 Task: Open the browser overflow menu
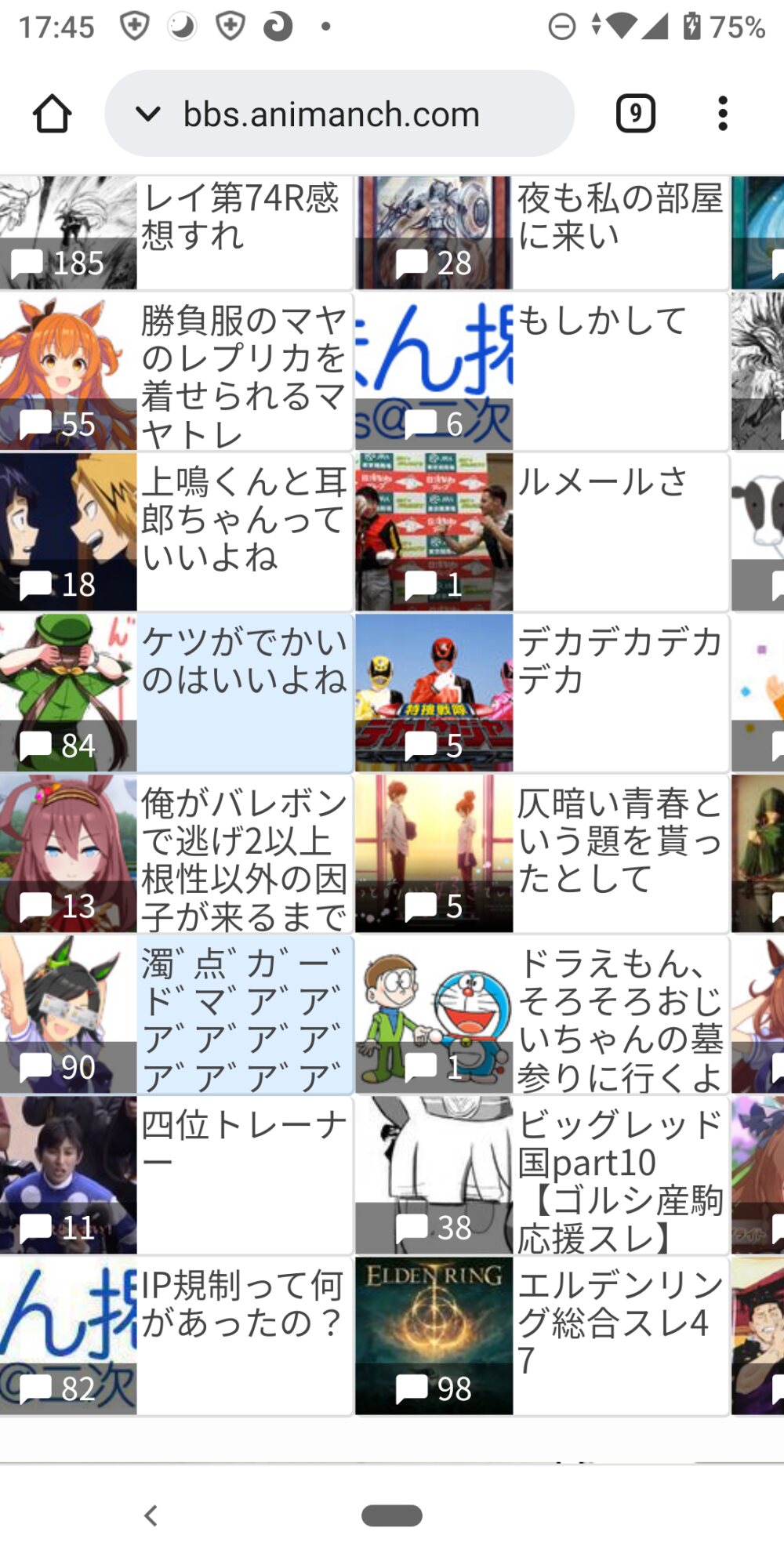coord(722,114)
